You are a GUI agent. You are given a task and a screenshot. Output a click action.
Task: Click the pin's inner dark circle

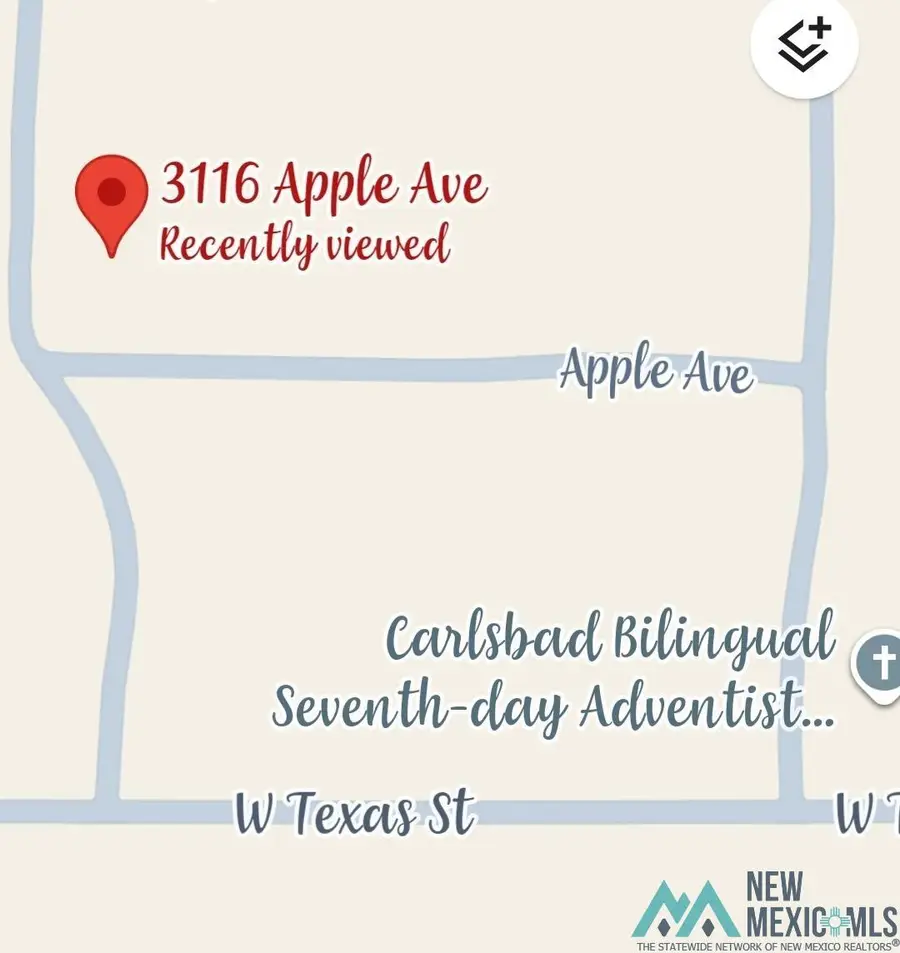click(x=113, y=192)
